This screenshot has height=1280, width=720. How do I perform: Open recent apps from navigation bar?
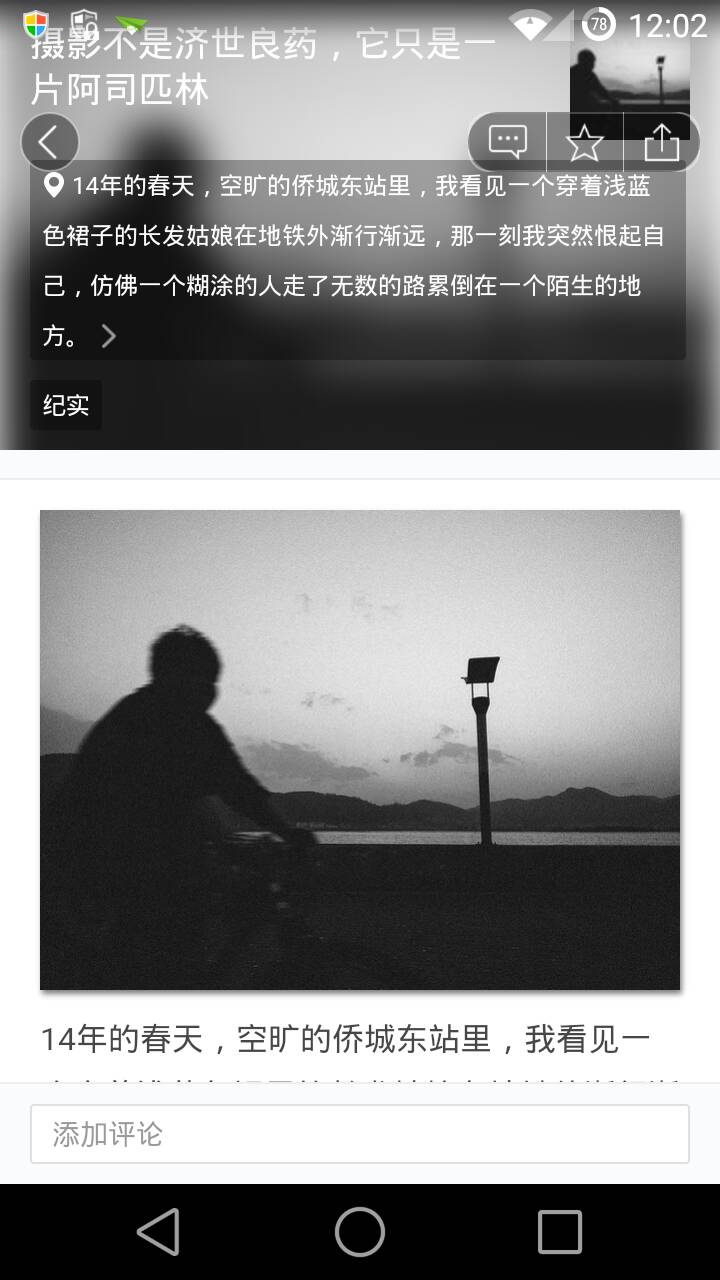pos(559,1231)
